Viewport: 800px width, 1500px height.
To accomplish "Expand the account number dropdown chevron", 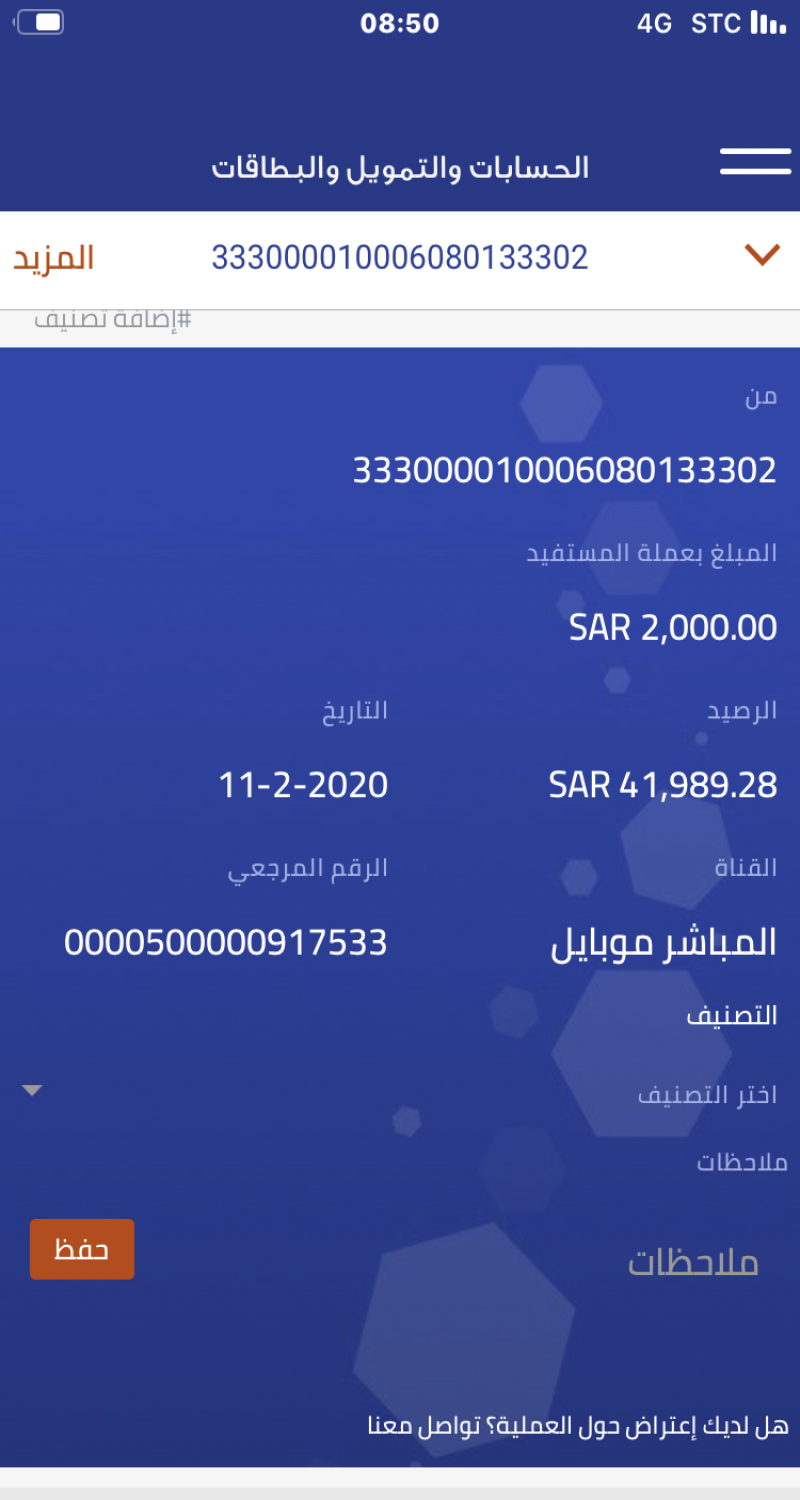I will [761, 256].
